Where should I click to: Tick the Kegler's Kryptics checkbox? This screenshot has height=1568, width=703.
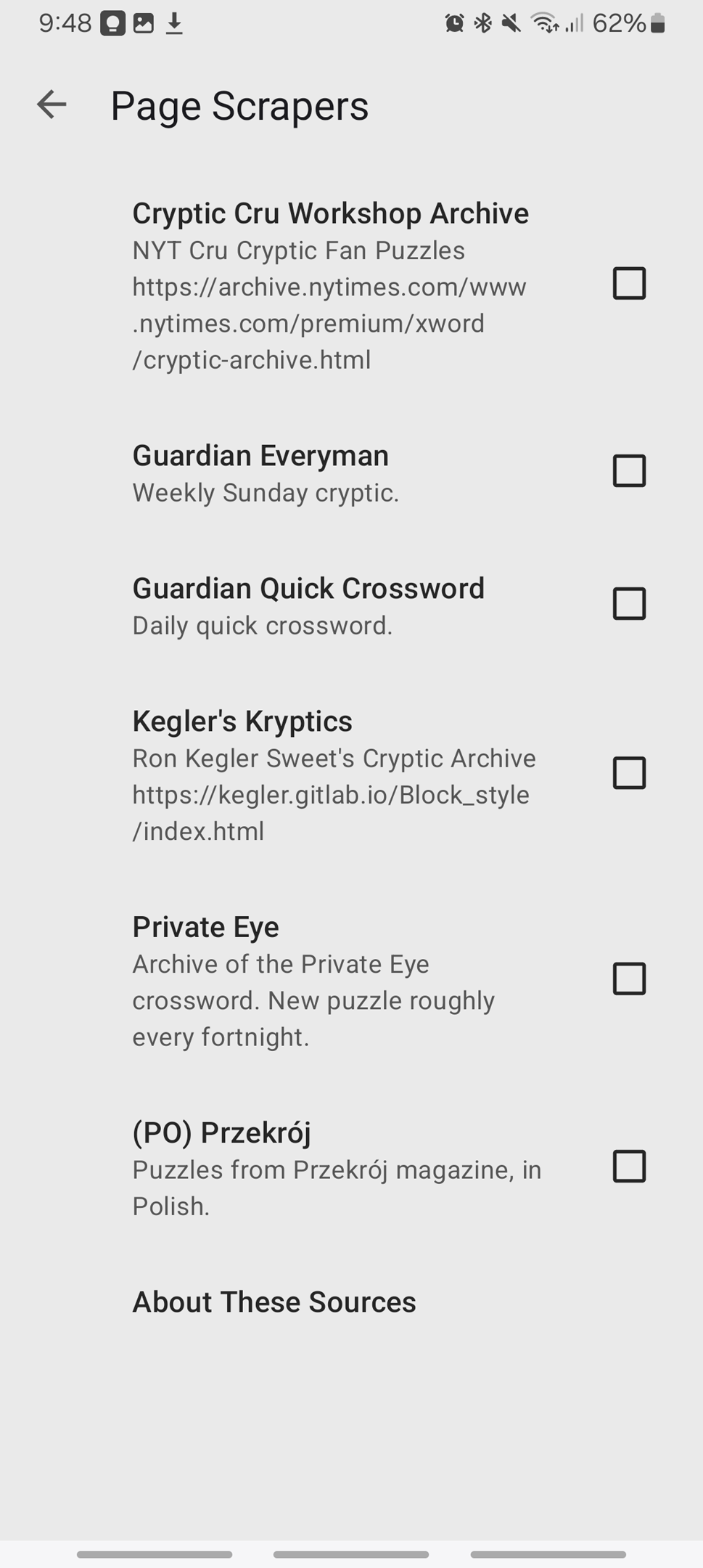[x=628, y=773]
